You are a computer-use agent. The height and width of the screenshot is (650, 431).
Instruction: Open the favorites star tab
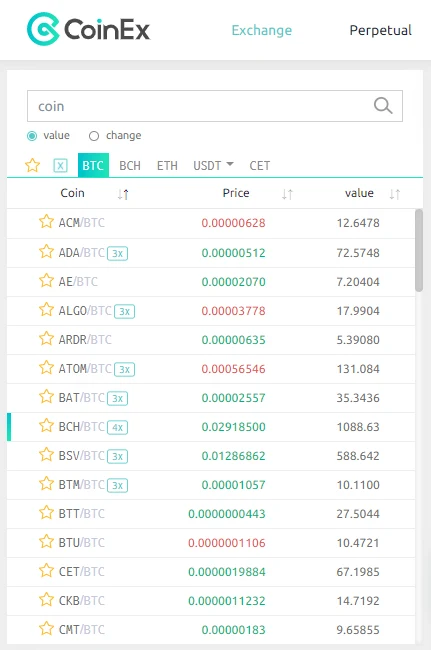tap(32, 165)
